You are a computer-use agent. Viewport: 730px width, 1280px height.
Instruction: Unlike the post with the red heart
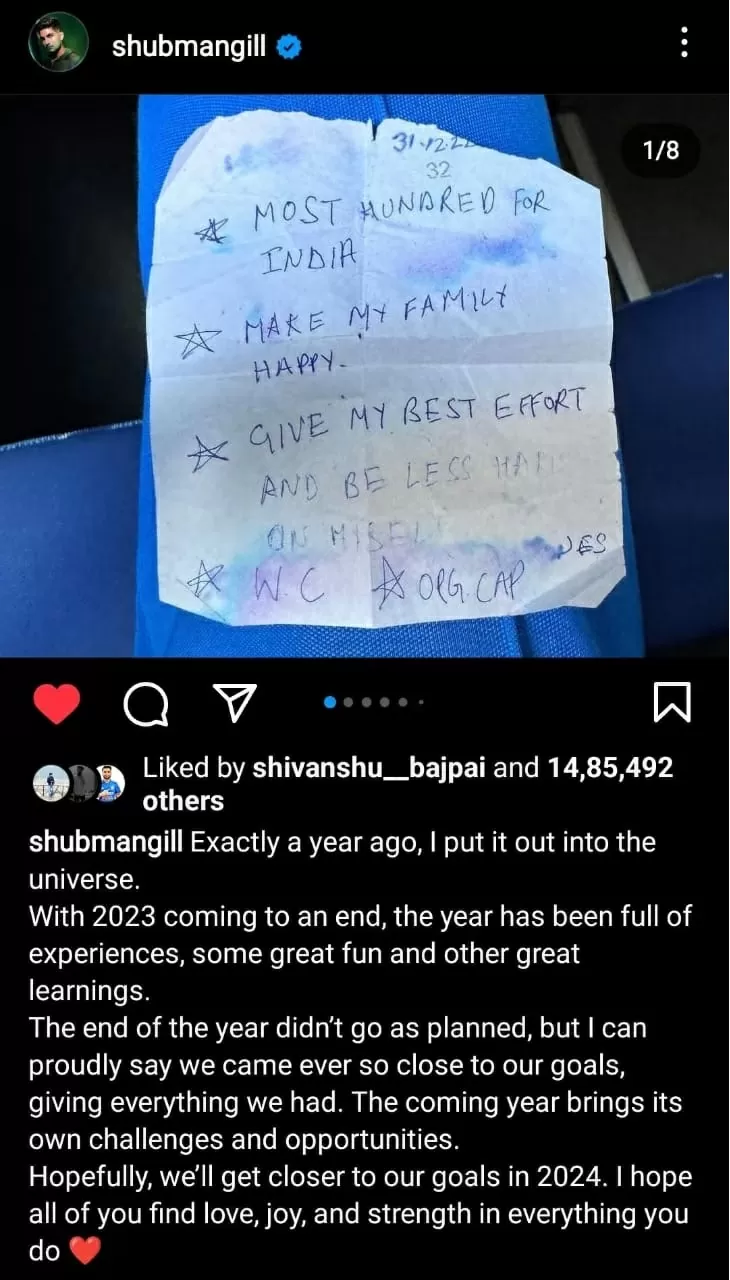[x=57, y=704]
